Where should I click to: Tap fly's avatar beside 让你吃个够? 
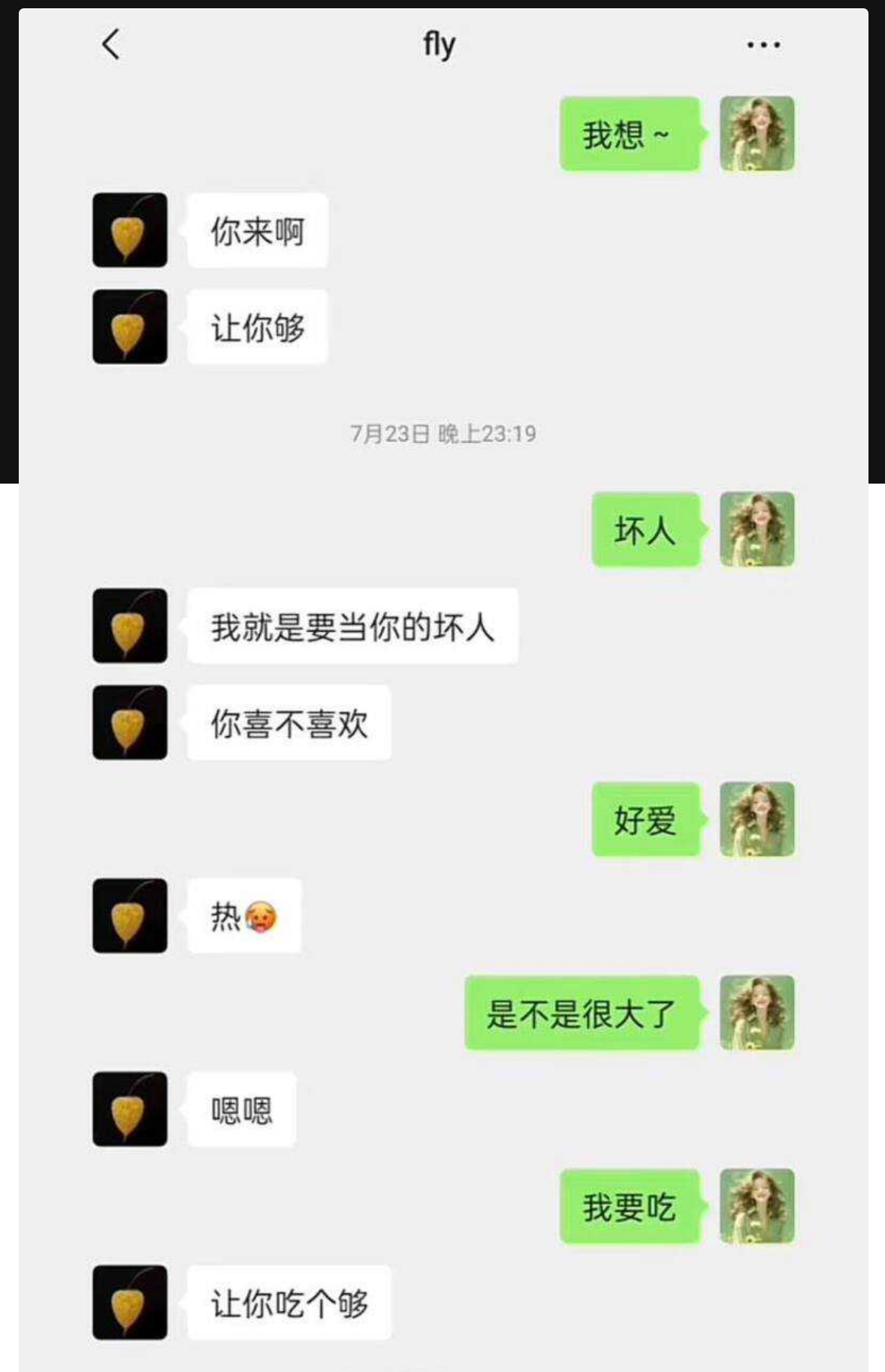pos(128,1304)
